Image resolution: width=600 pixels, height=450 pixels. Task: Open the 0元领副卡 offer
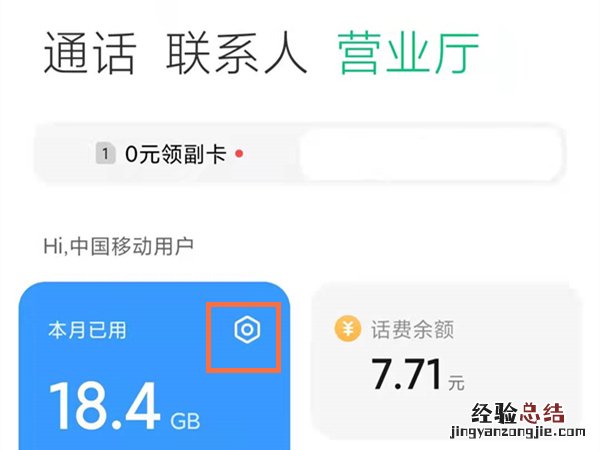(170, 154)
